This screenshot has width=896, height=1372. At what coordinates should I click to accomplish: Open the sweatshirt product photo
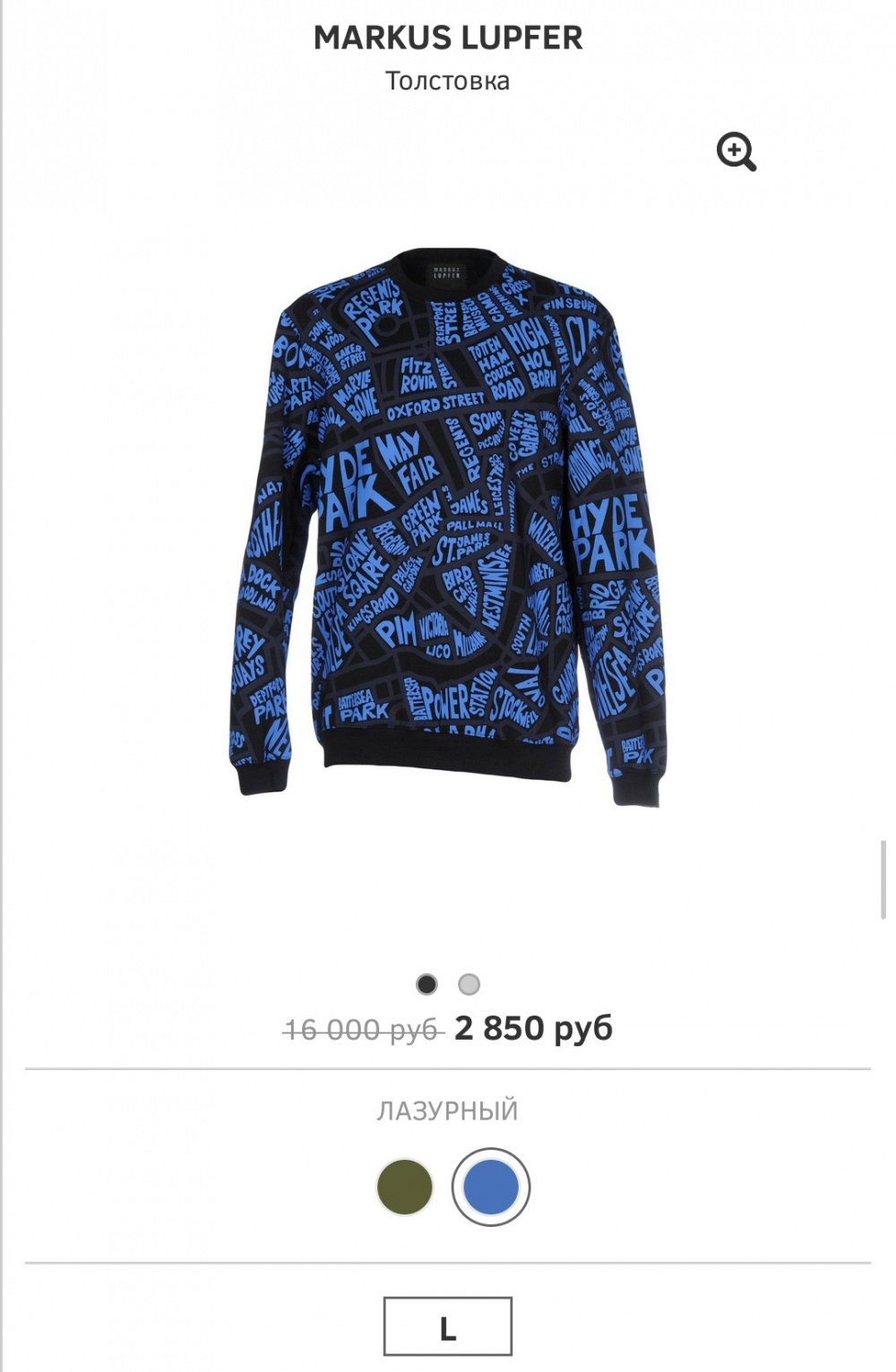pyautogui.click(x=448, y=528)
